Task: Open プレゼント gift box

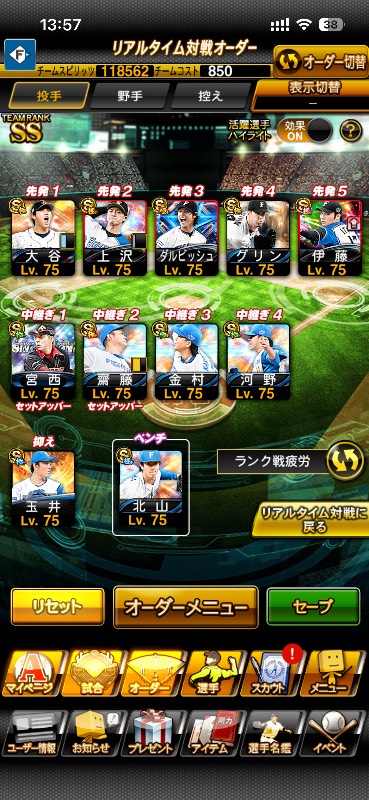Action: (154, 733)
